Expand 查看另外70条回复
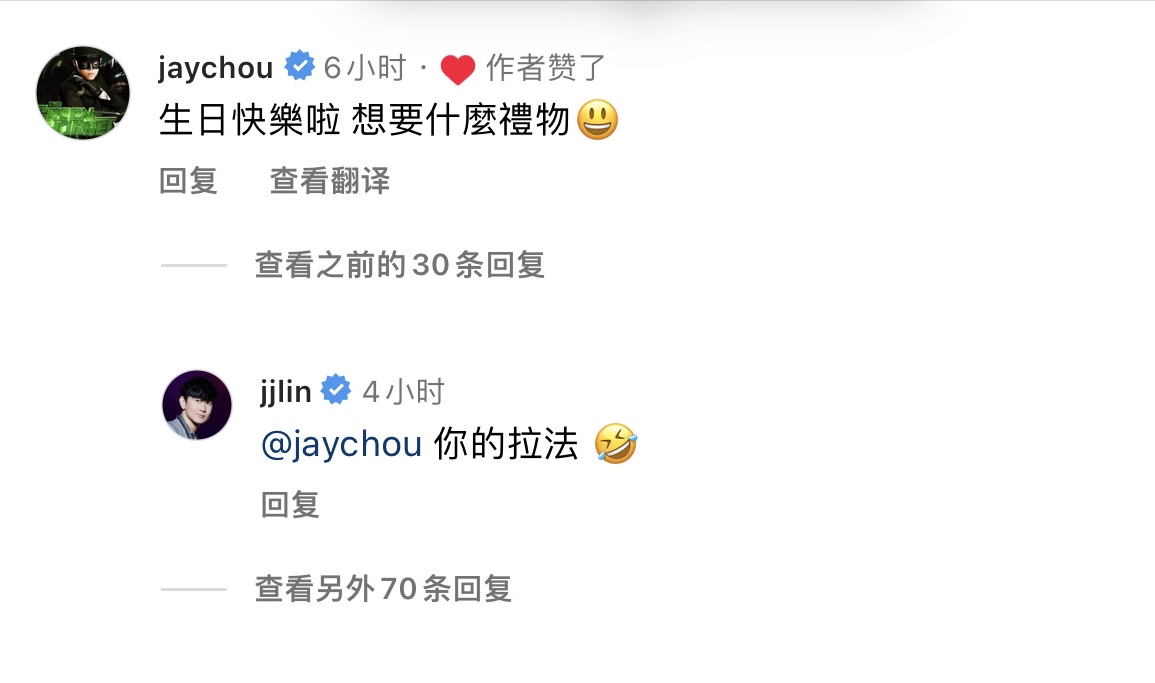This screenshot has width=1155, height=683. tap(383, 589)
